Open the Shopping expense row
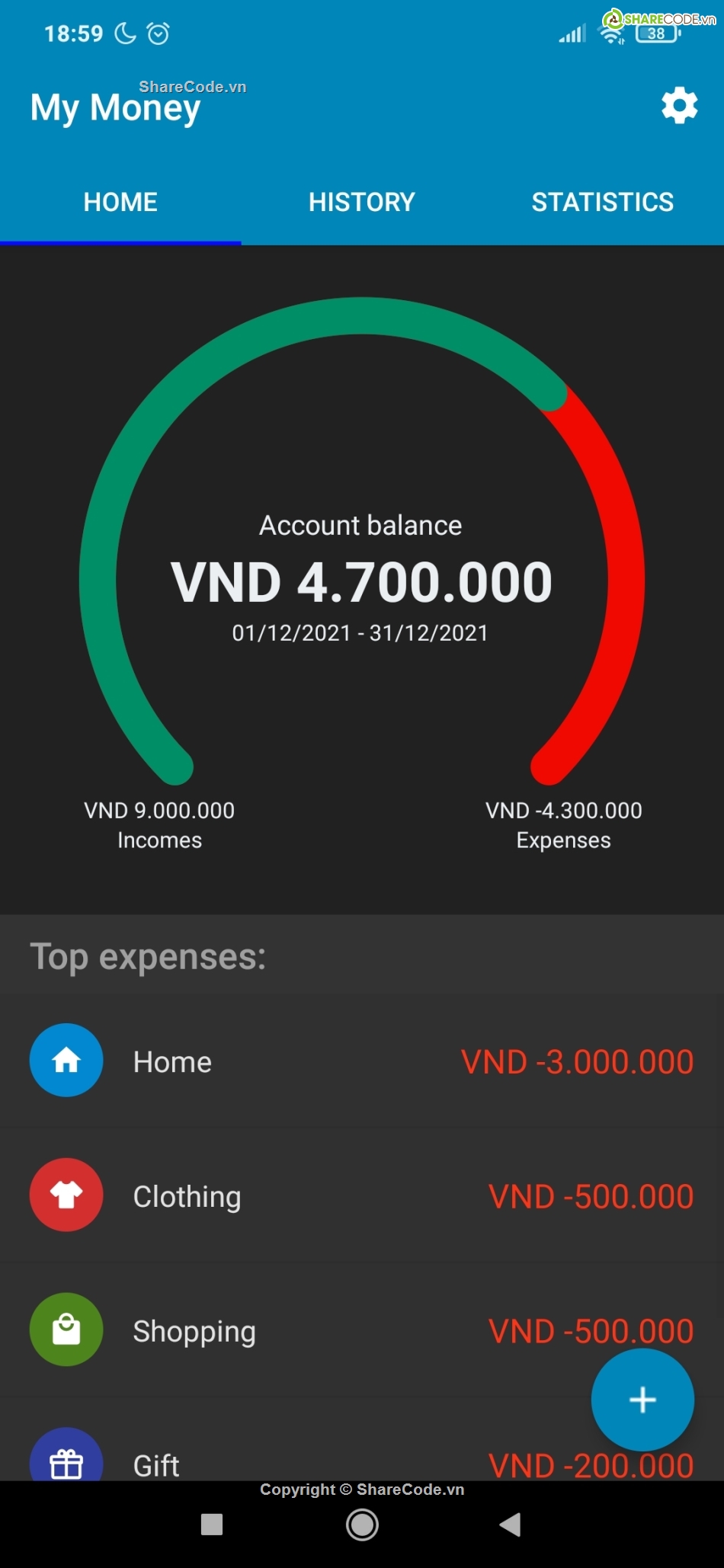The height and width of the screenshot is (1568, 724). click(305, 1330)
